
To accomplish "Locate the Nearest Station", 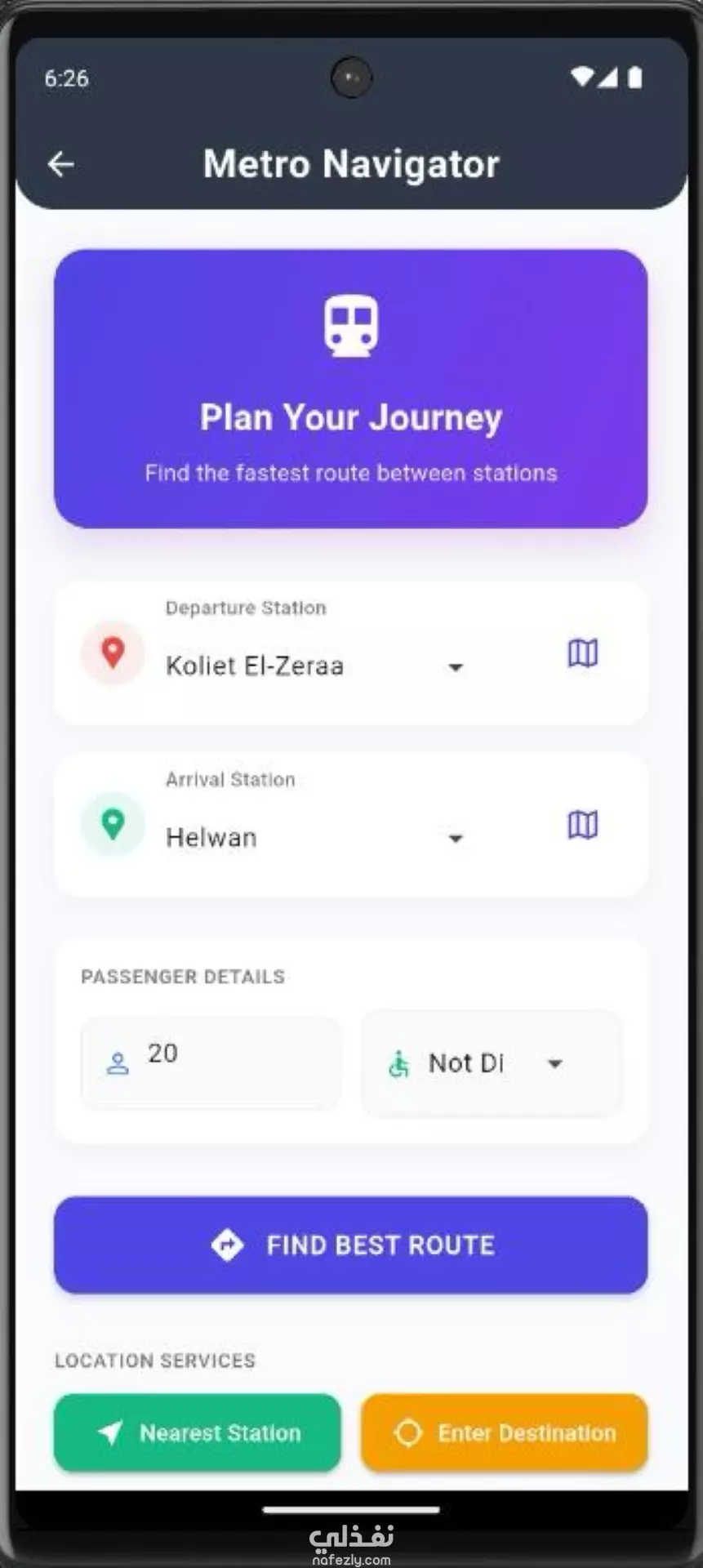I will pyautogui.click(x=198, y=1432).
